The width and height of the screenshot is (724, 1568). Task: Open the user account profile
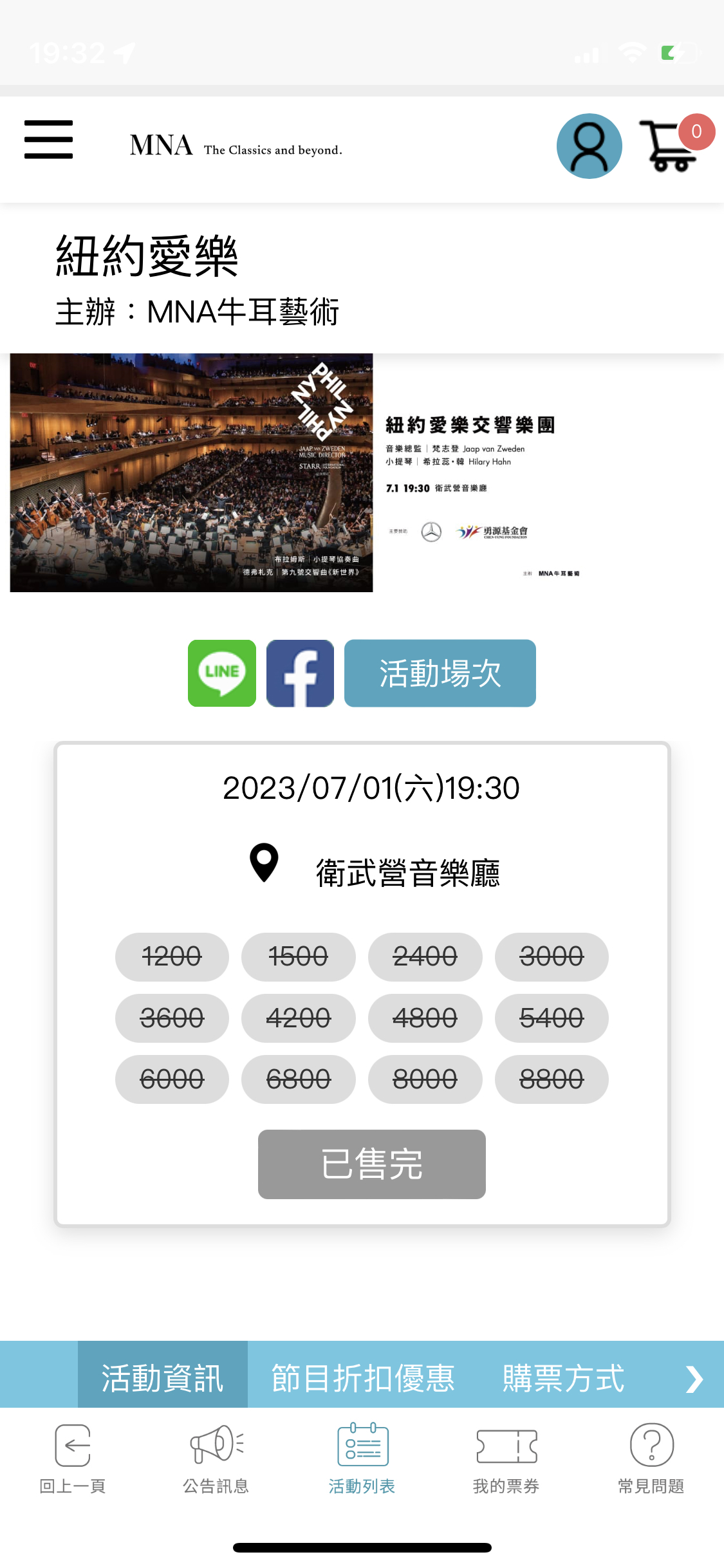589,146
